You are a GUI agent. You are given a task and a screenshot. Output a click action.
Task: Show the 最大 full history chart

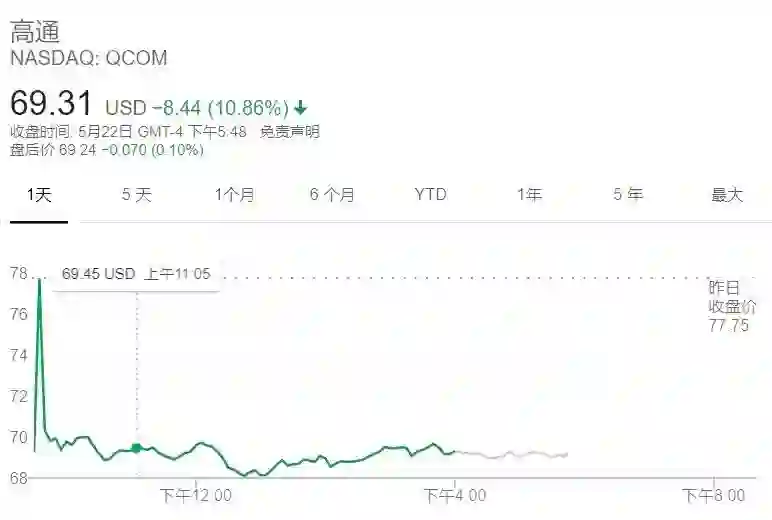(x=727, y=195)
